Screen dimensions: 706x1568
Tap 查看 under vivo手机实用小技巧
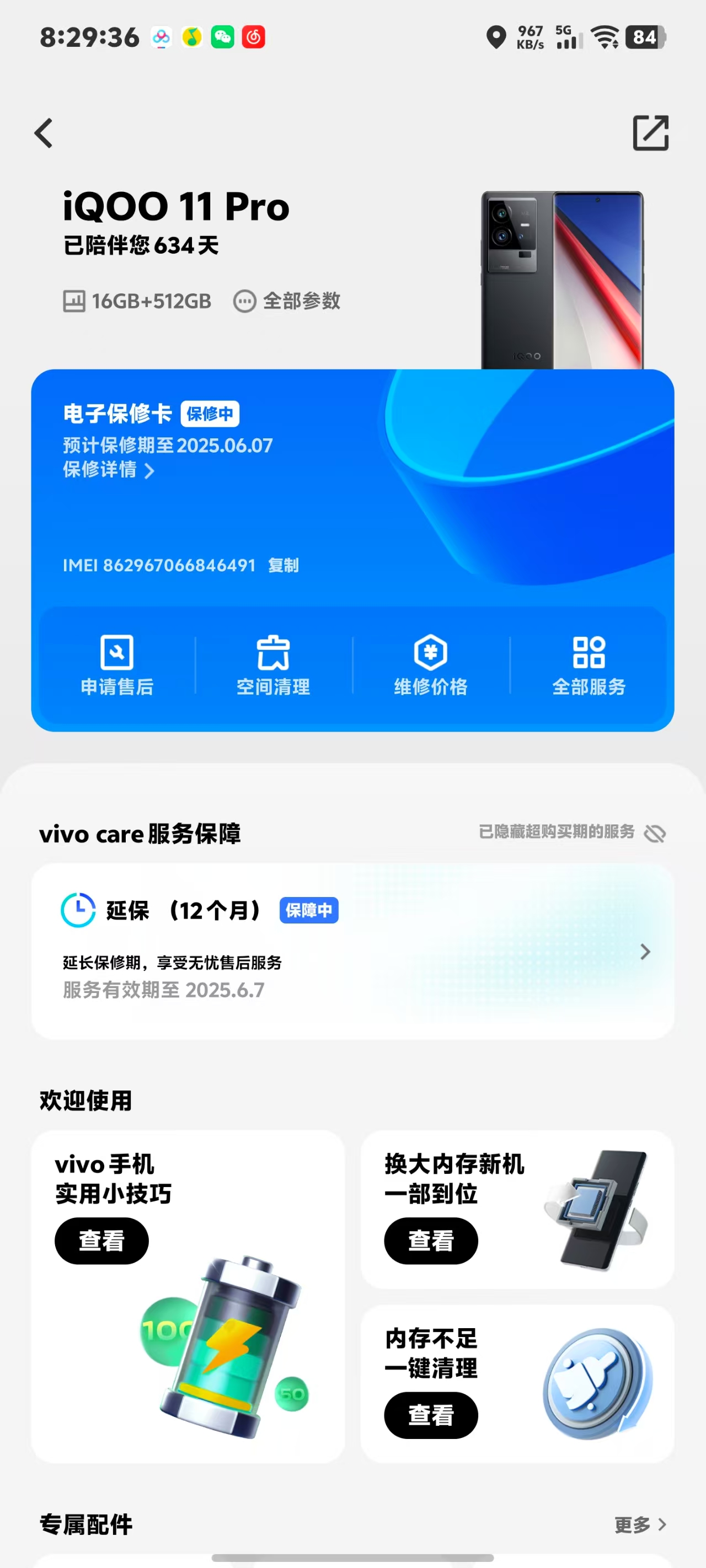[101, 1241]
